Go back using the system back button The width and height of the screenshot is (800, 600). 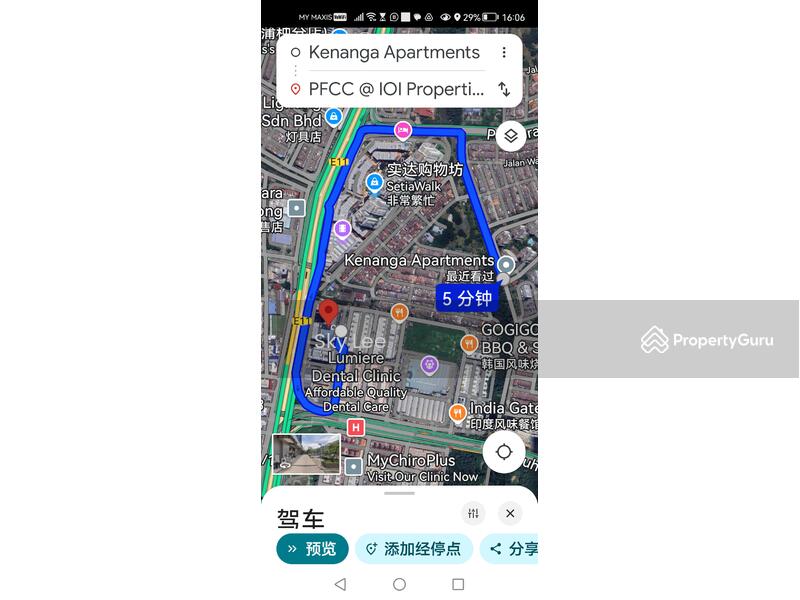[x=340, y=584]
